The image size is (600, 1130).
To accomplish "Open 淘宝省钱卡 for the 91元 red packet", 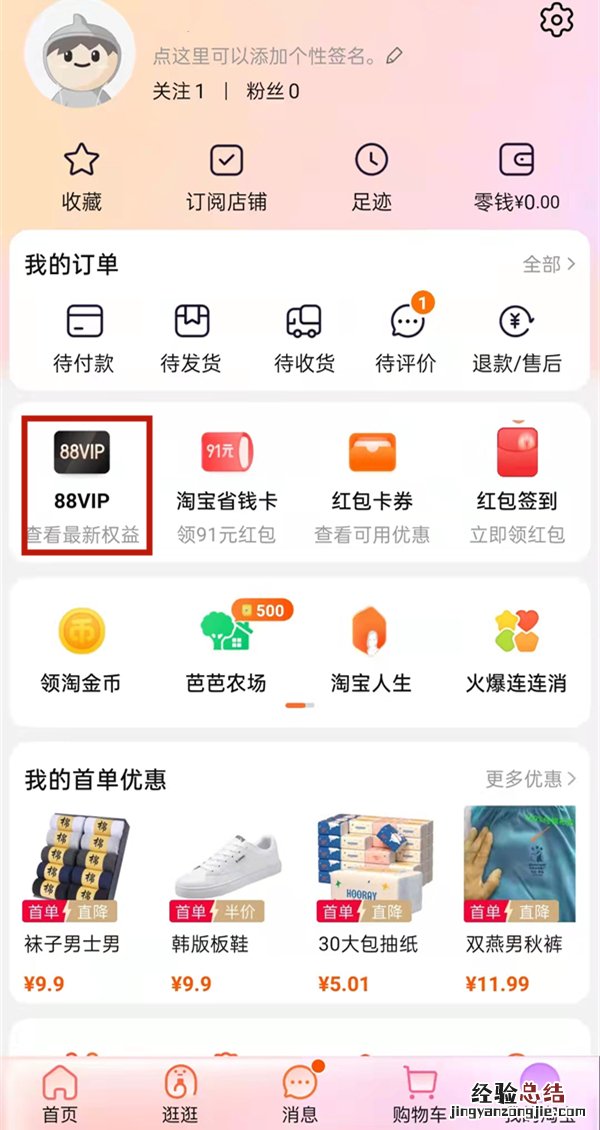I will point(226,485).
